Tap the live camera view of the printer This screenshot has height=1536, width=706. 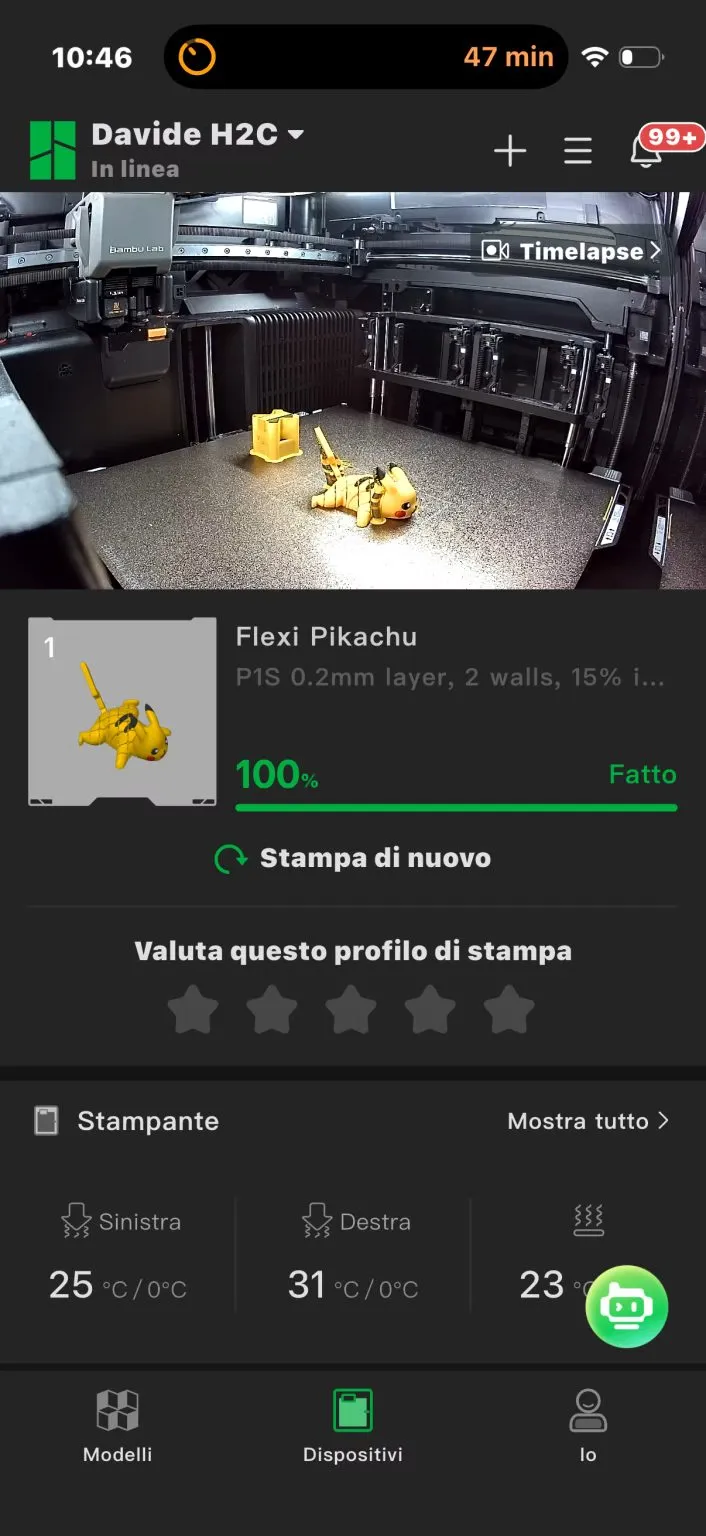(x=352, y=420)
